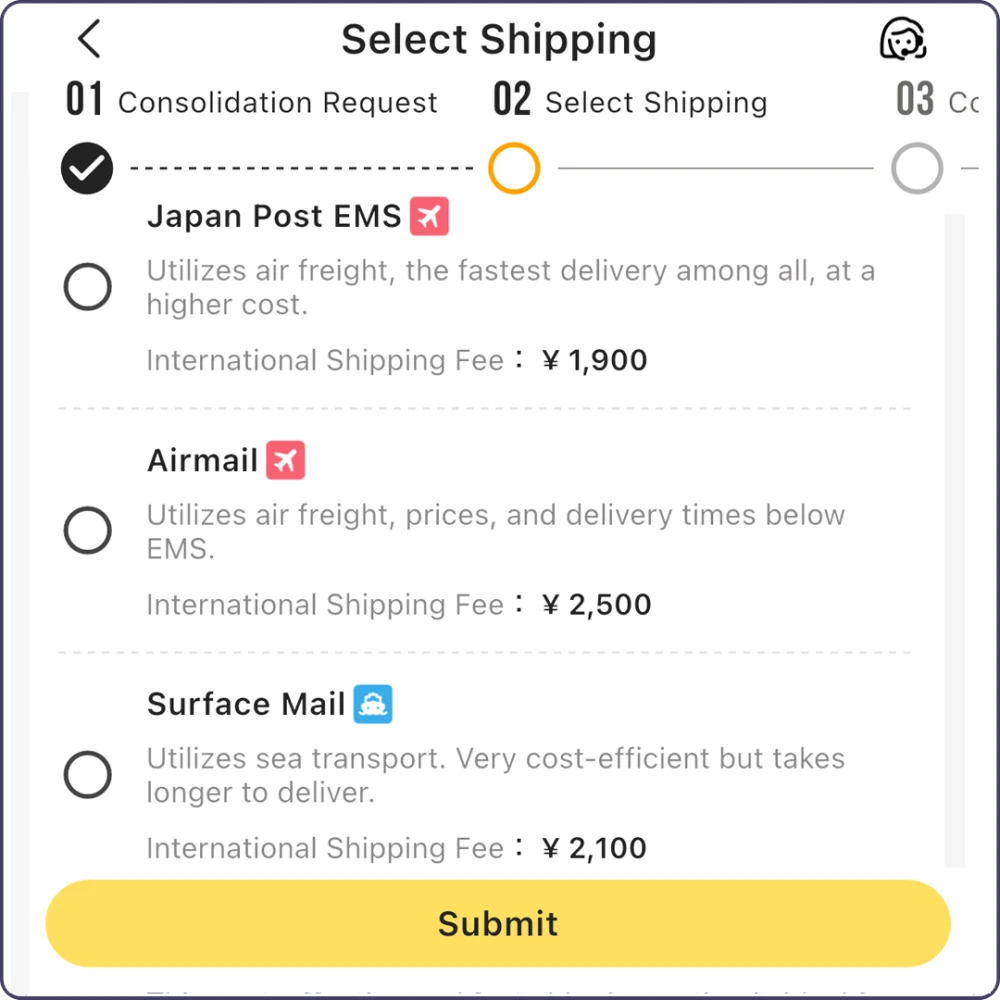
Task: Go back using the top arrow
Action: (90, 40)
